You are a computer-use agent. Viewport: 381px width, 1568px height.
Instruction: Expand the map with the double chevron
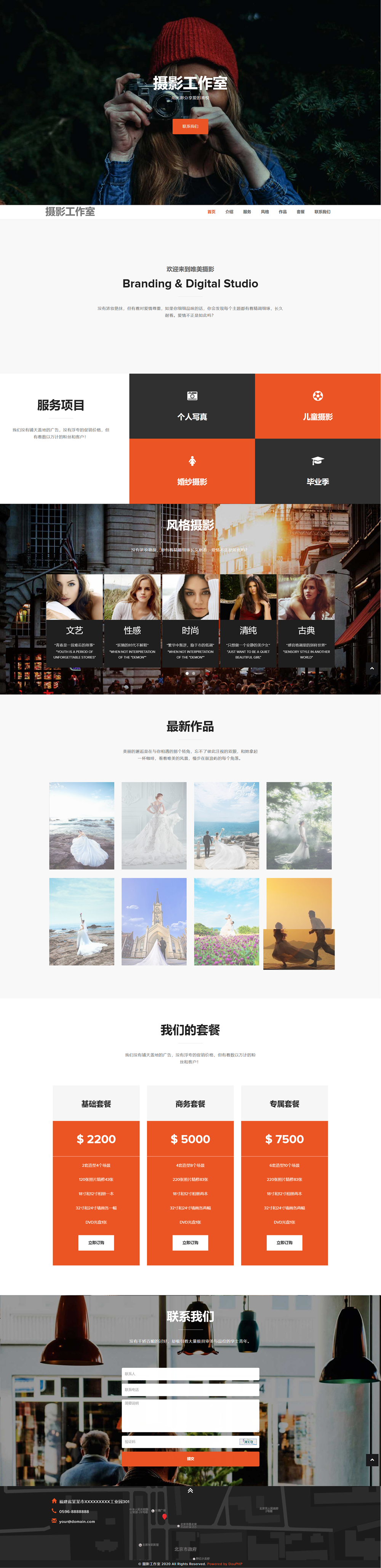(190, 1490)
